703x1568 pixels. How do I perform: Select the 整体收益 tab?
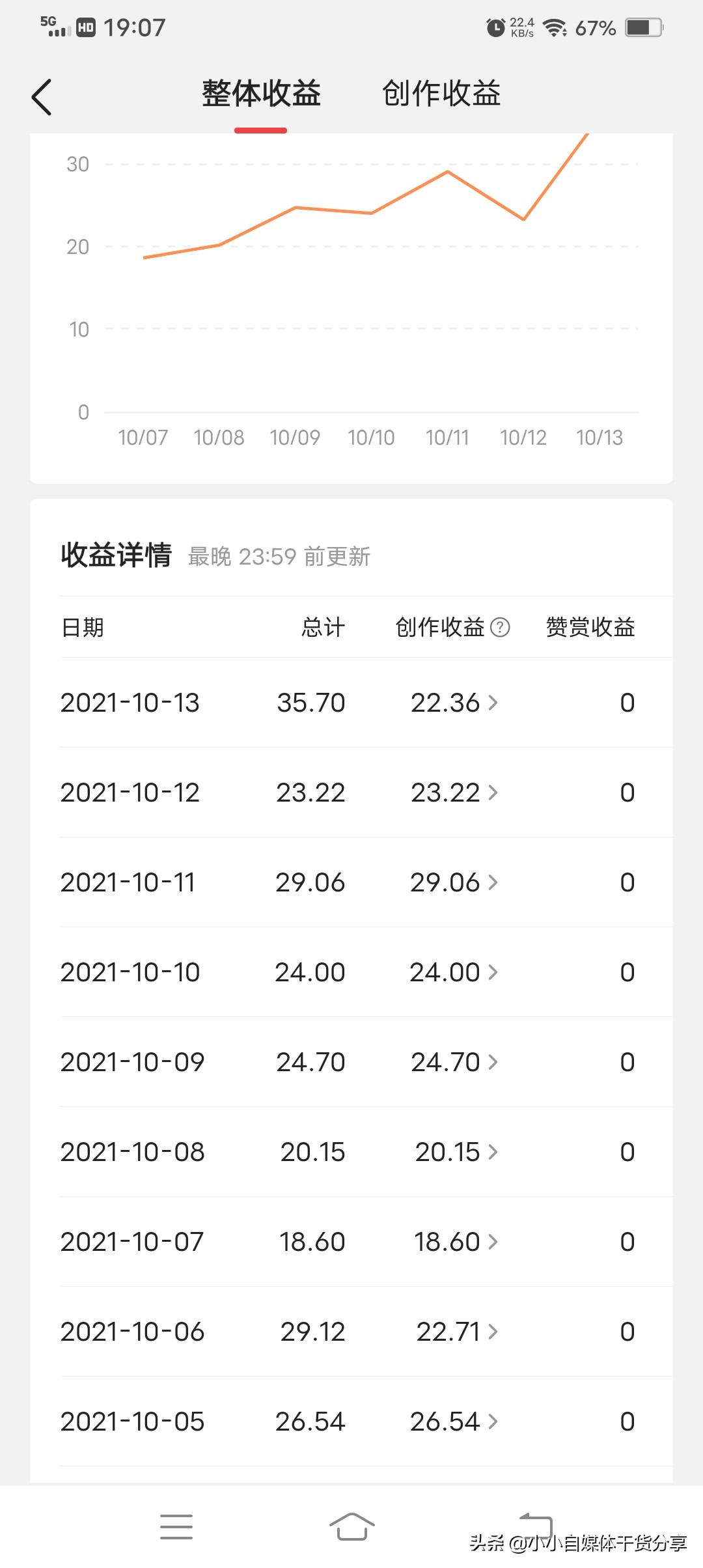point(261,93)
